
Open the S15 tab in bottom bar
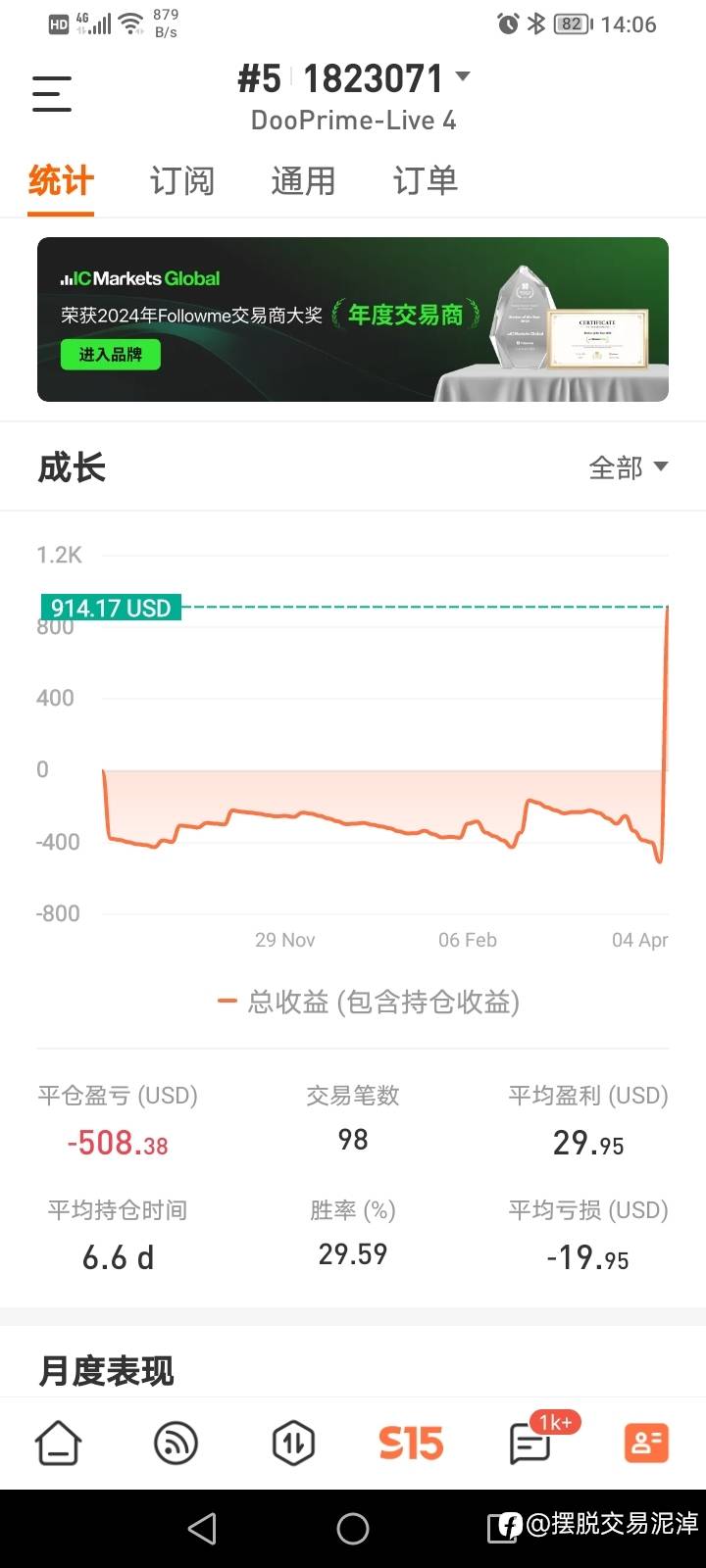411,1443
